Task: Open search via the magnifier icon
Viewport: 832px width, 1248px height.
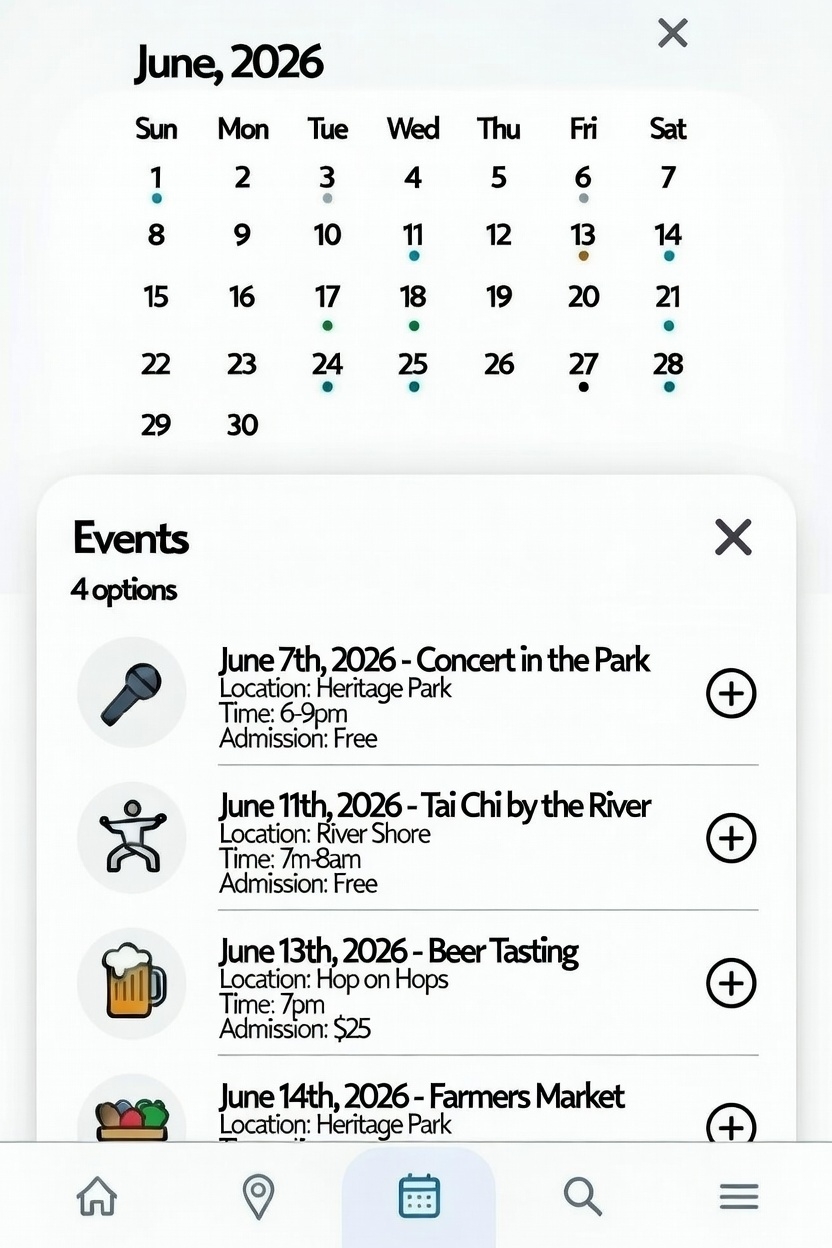Action: [581, 1195]
